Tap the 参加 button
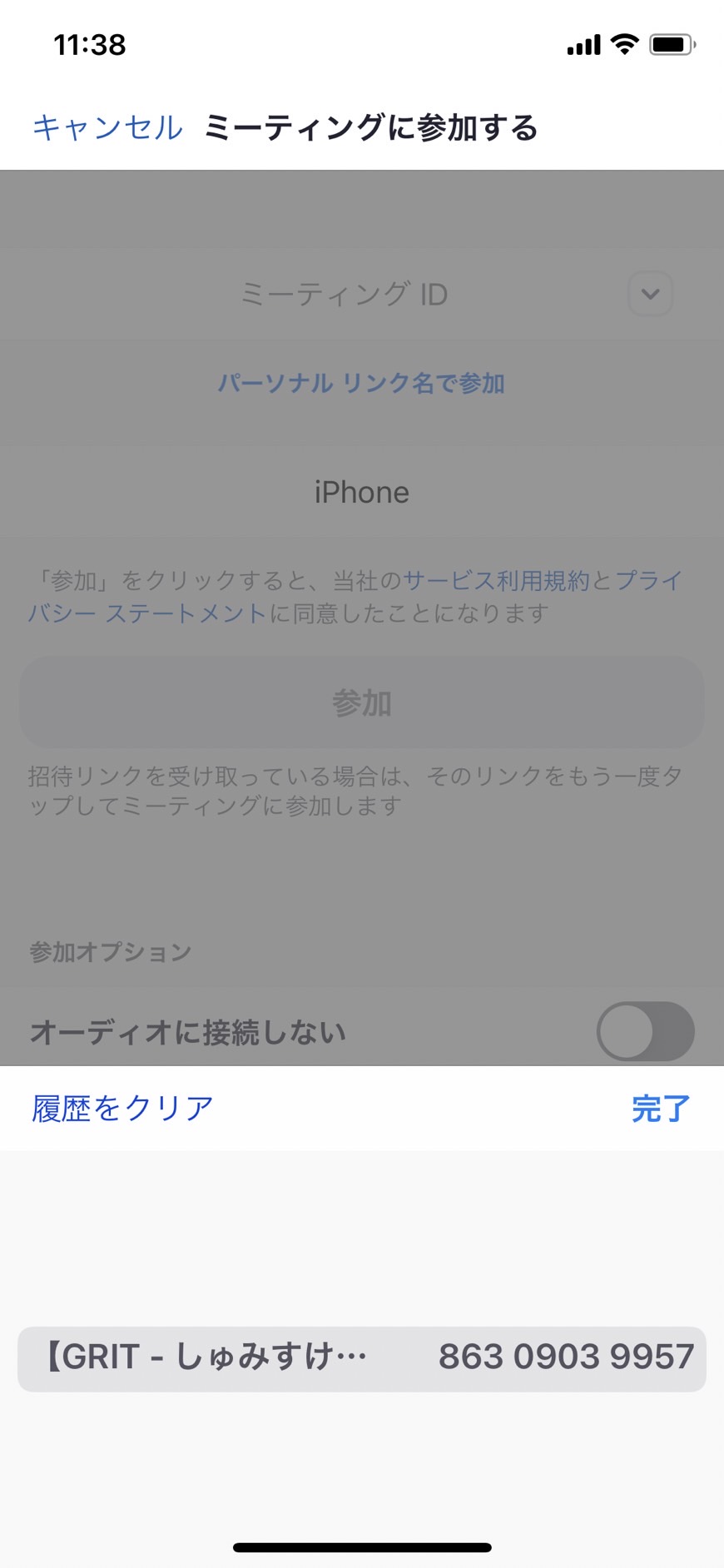The width and height of the screenshot is (724, 1568). click(362, 702)
